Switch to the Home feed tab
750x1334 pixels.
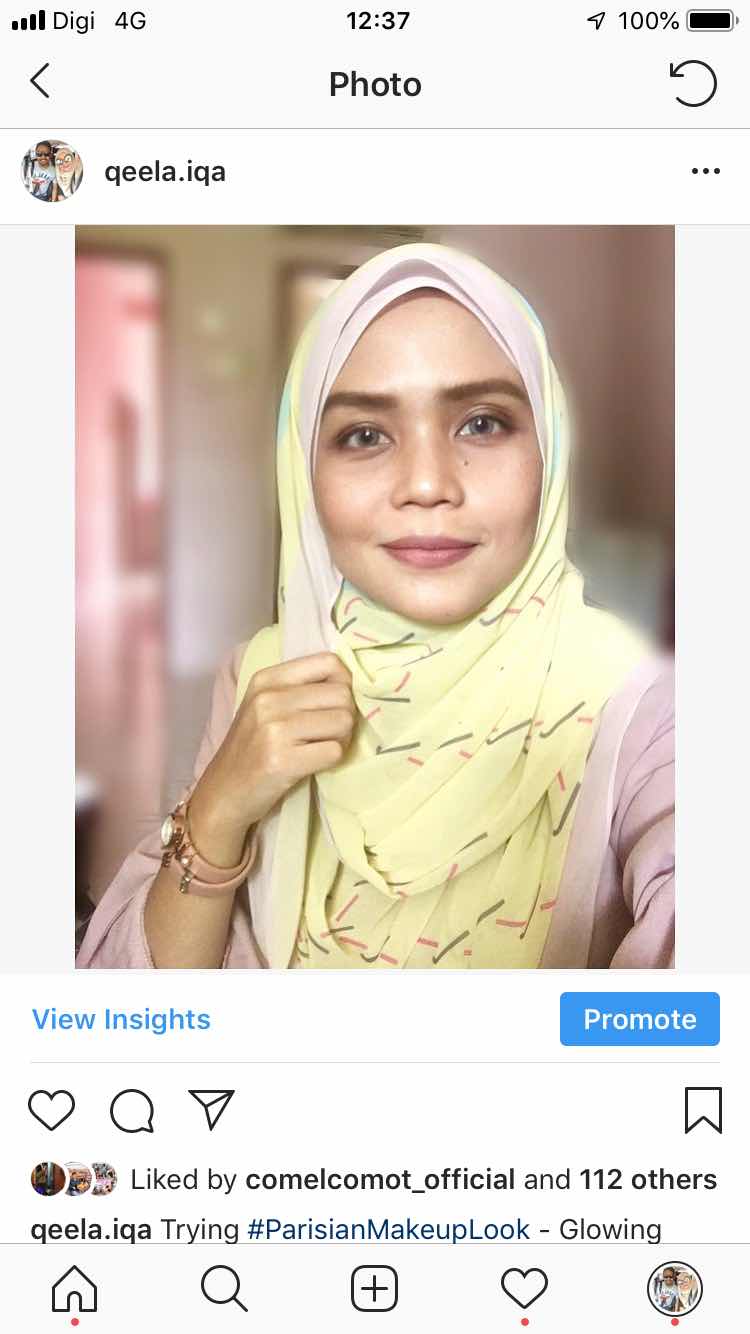tap(75, 1288)
